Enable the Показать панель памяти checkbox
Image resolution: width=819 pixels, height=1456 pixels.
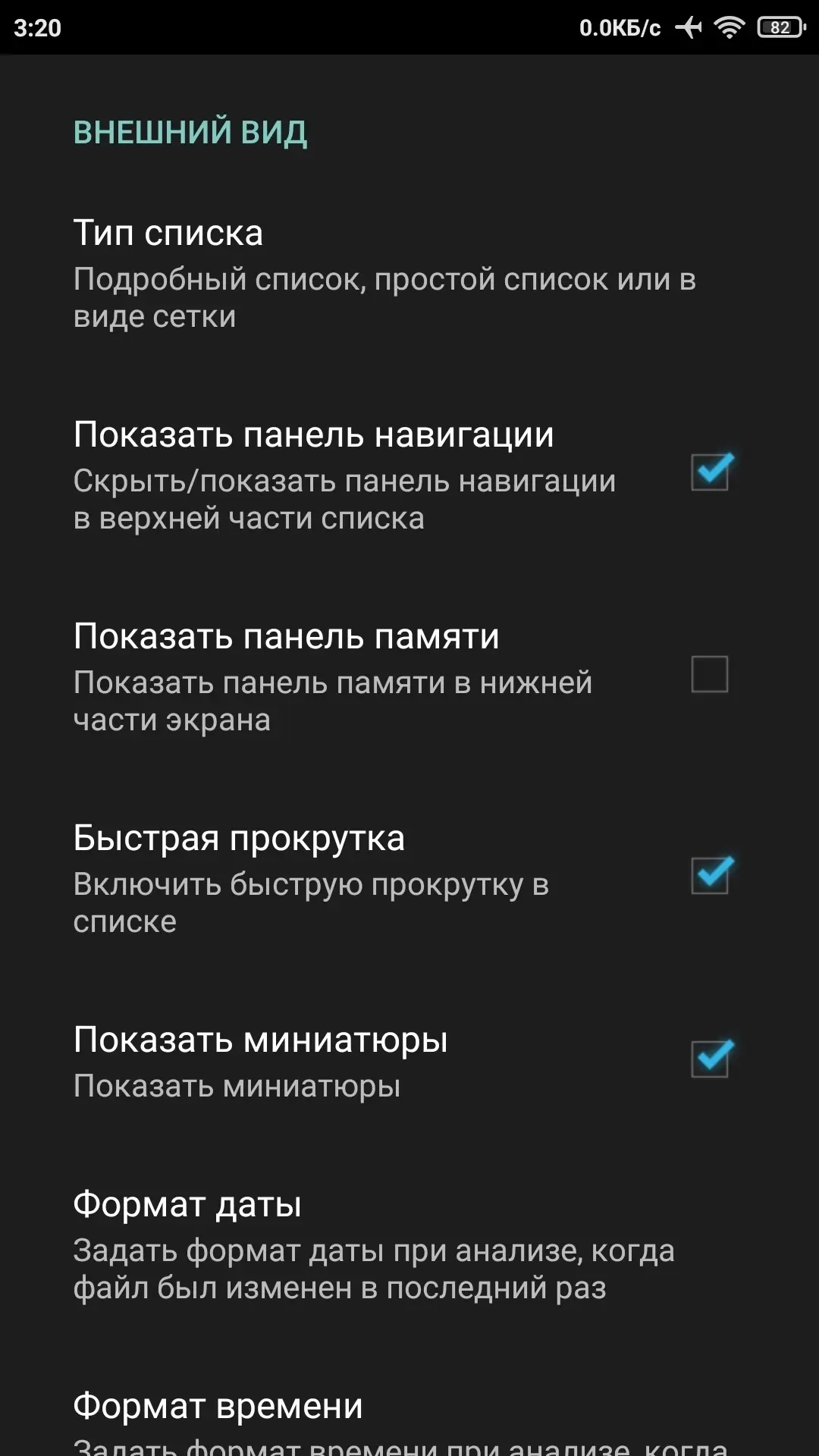pyautogui.click(x=710, y=674)
